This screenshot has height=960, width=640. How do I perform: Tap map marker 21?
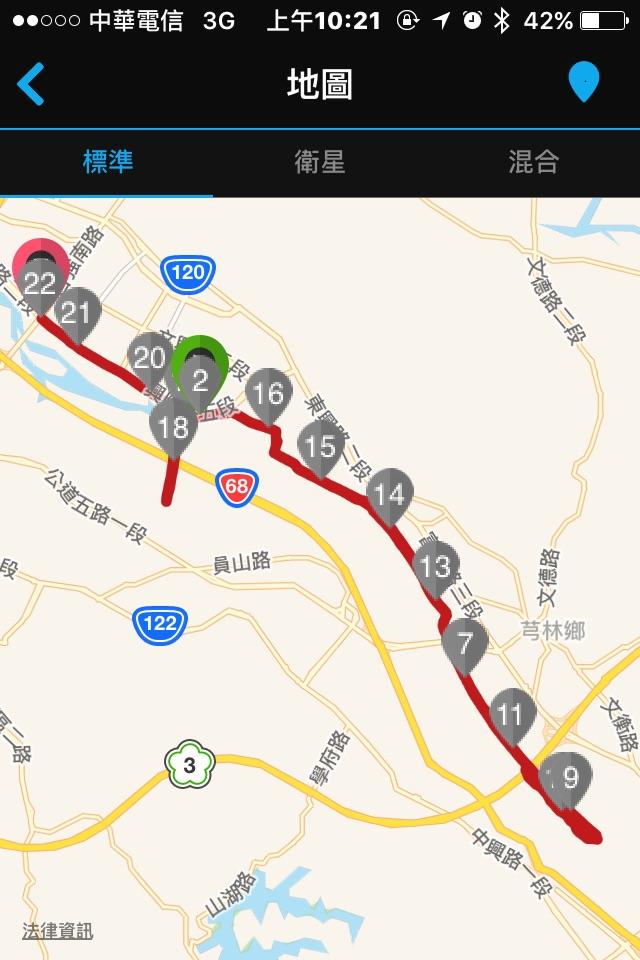[78, 311]
